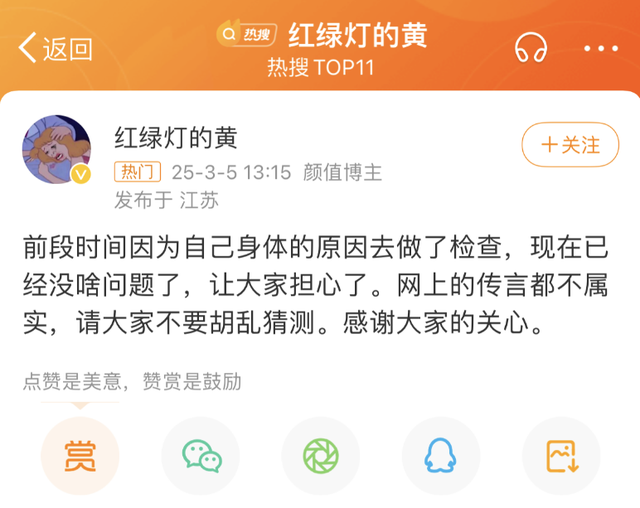Tap the orange 赏 reward button
This screenshot has height=508, width=640.
click(x=80, y=456)
